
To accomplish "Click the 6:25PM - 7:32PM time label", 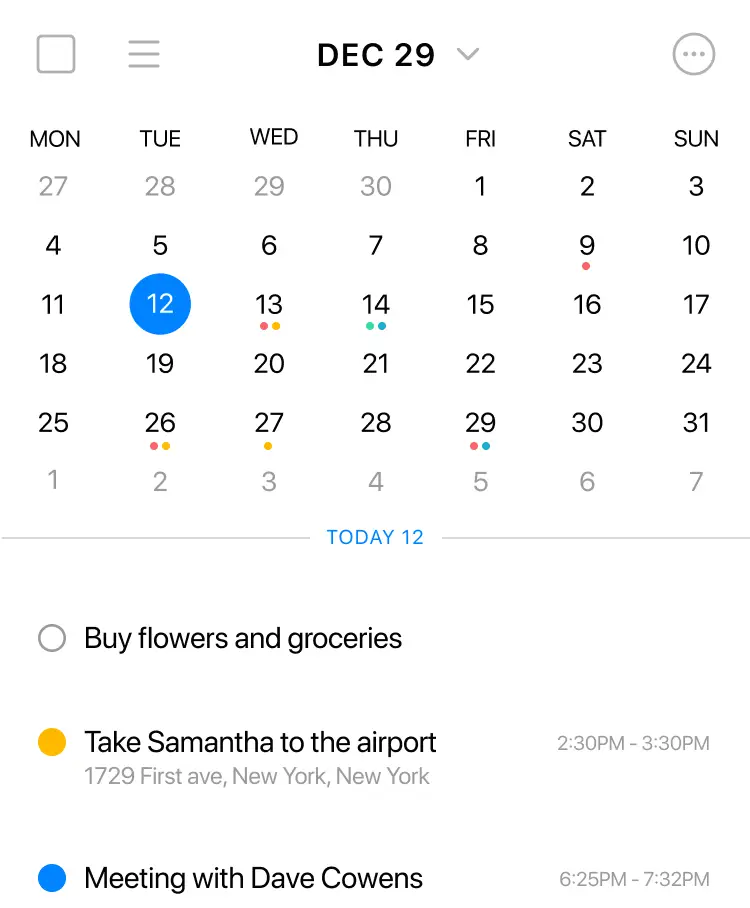I will pos(632,880).
